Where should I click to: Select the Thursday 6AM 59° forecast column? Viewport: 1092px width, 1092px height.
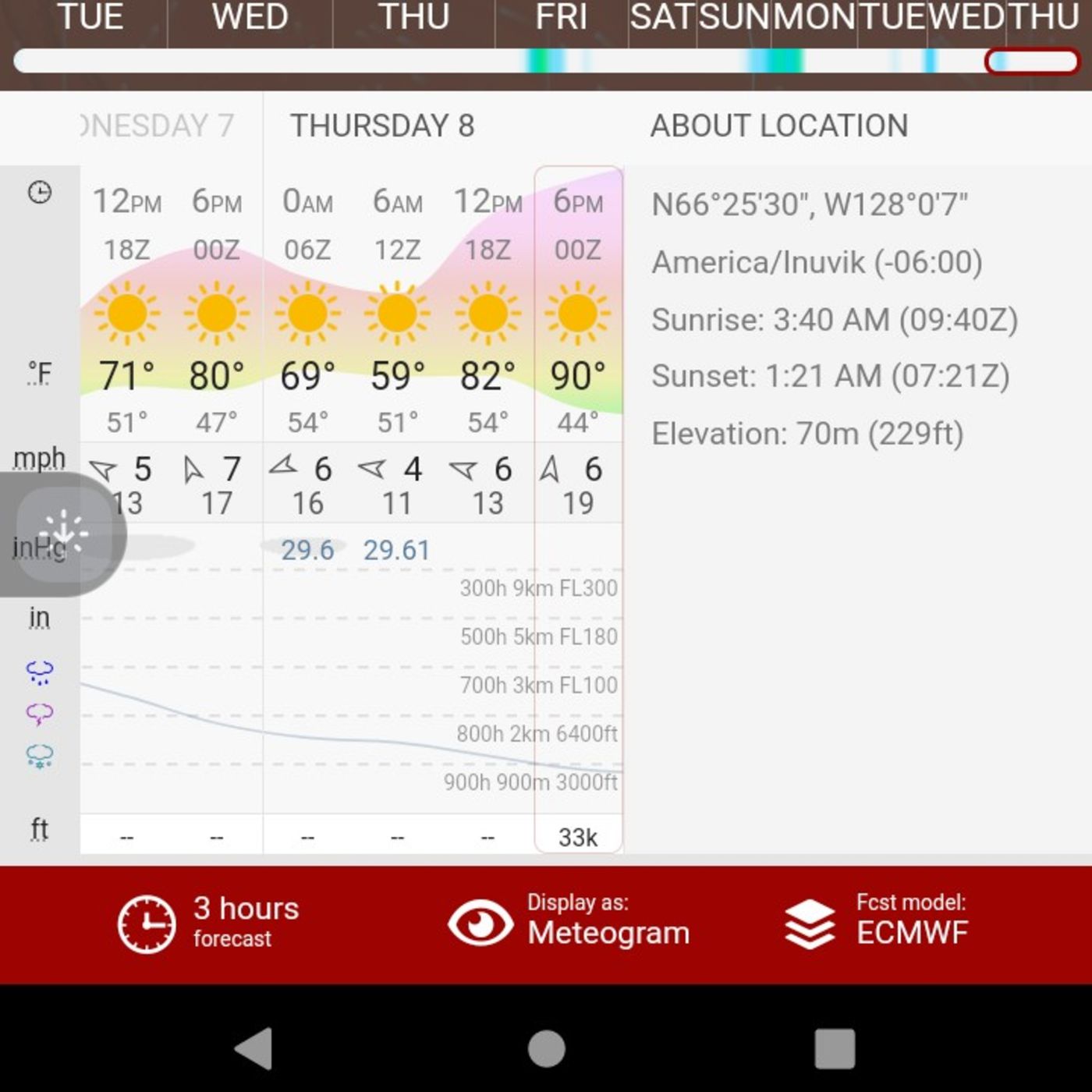pyautogui.click(x=397, y=374)
